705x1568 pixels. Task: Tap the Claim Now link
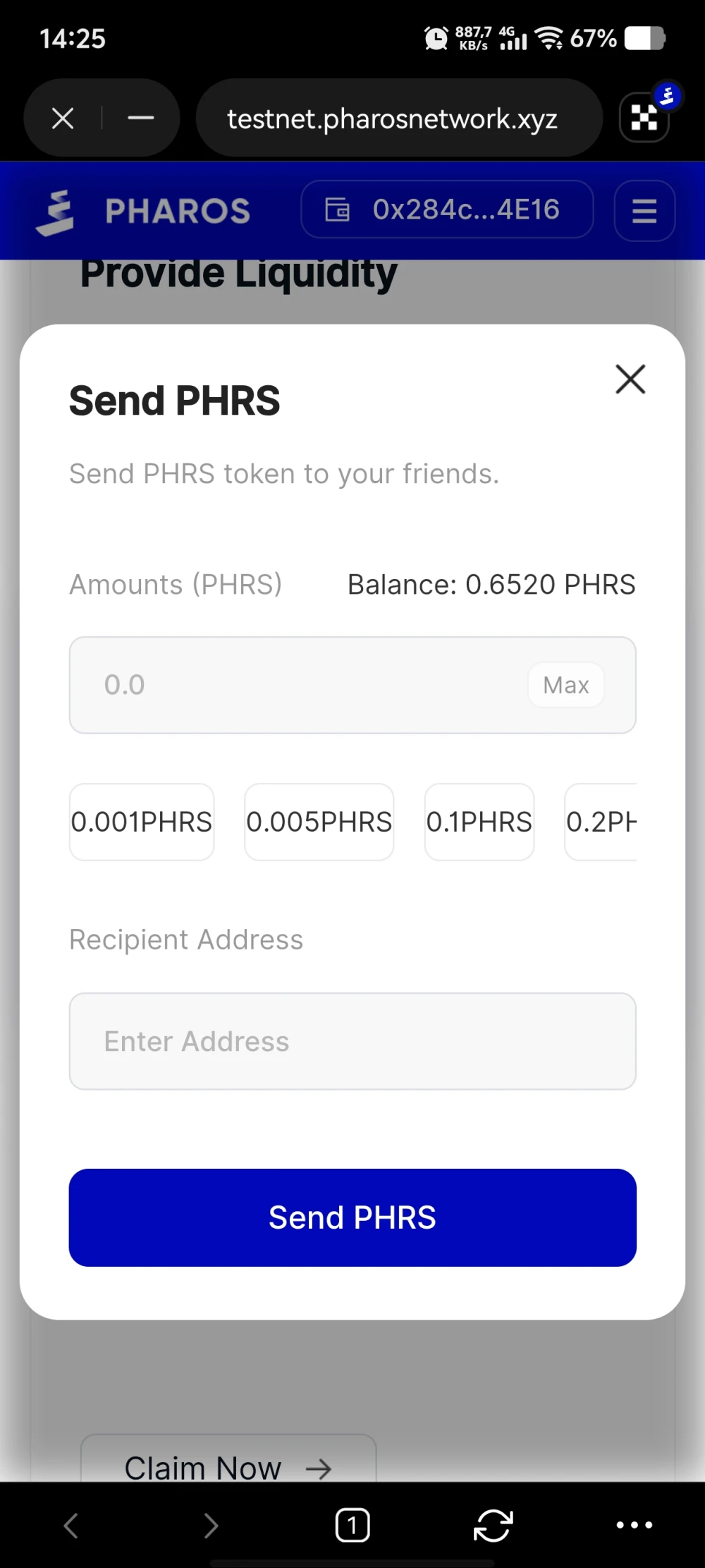pos(228,1466)
